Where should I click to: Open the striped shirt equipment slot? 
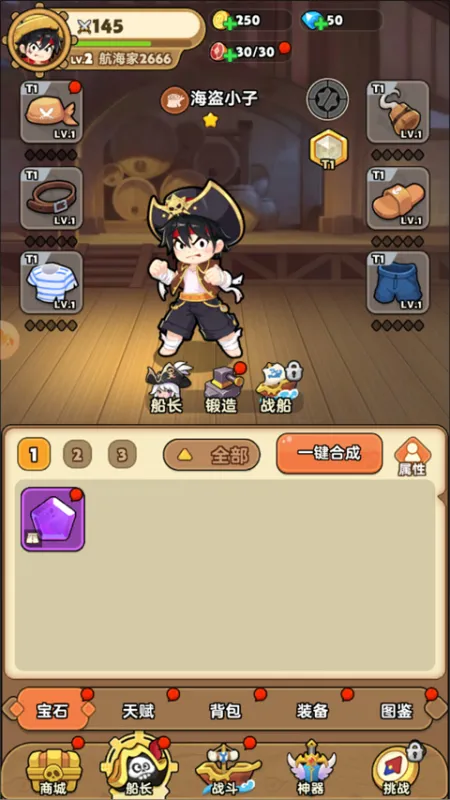coord(51,282)
